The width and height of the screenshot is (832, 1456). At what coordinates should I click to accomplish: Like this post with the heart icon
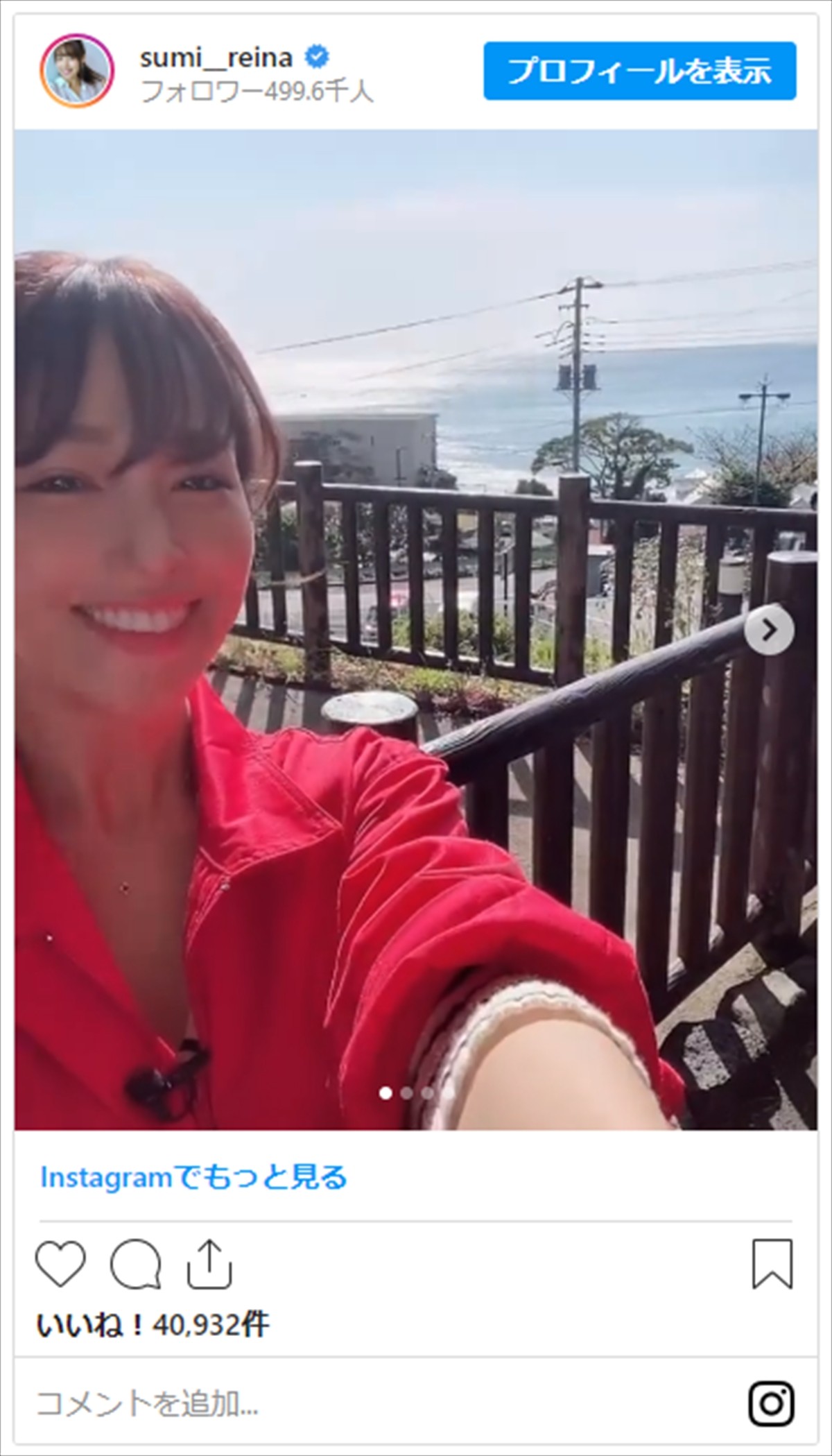pyautogui.click(x=60, y=1263)
